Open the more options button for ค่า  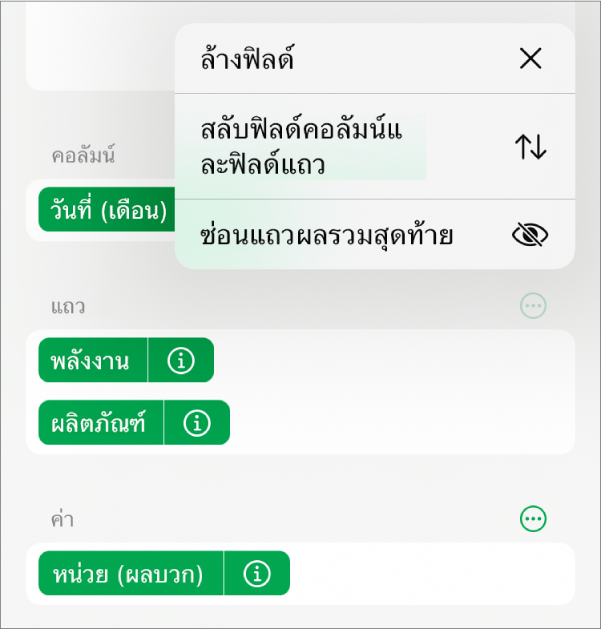pos(534,518)
